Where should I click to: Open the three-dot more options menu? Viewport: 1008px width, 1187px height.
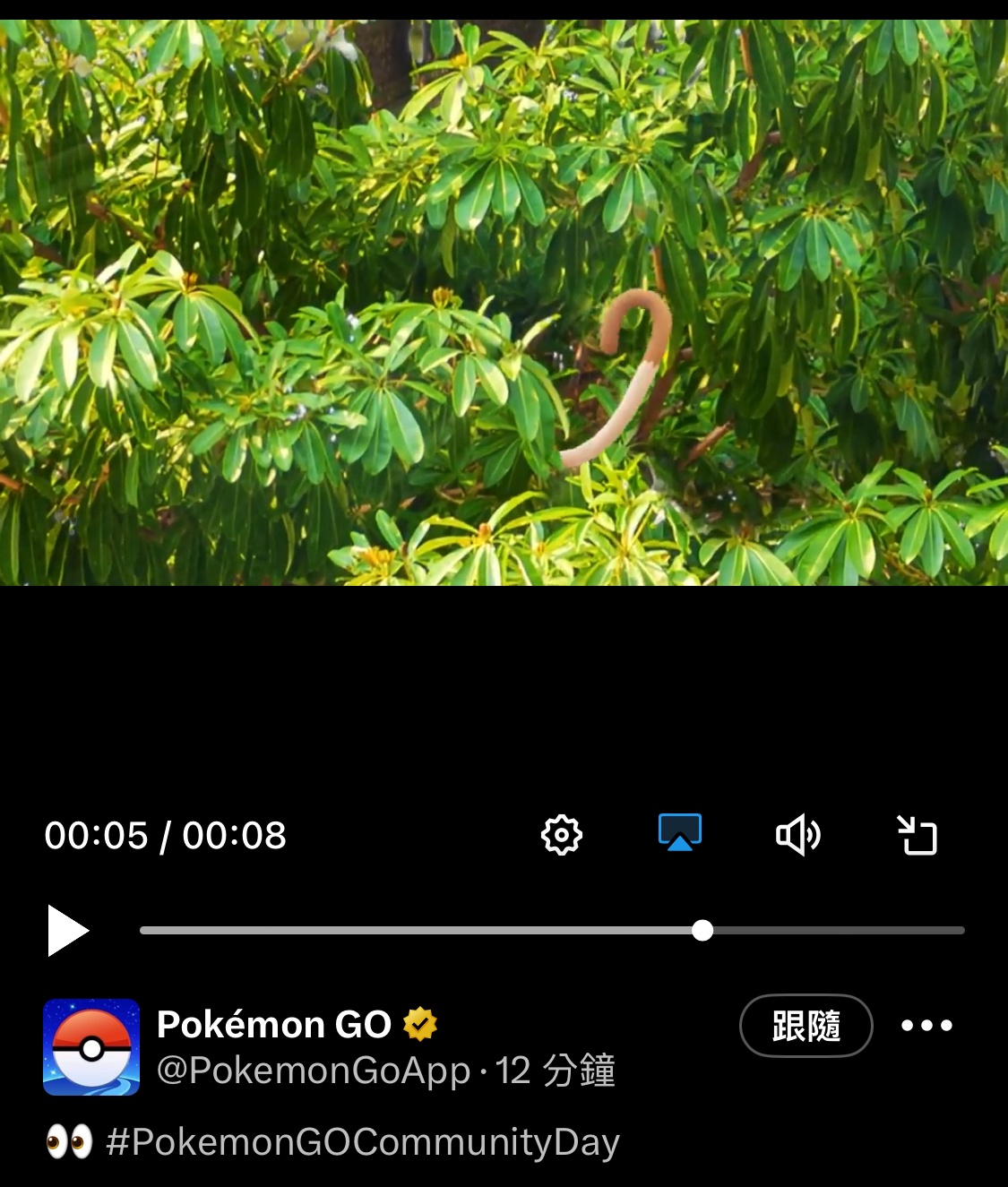click(x=926, y=1026)
